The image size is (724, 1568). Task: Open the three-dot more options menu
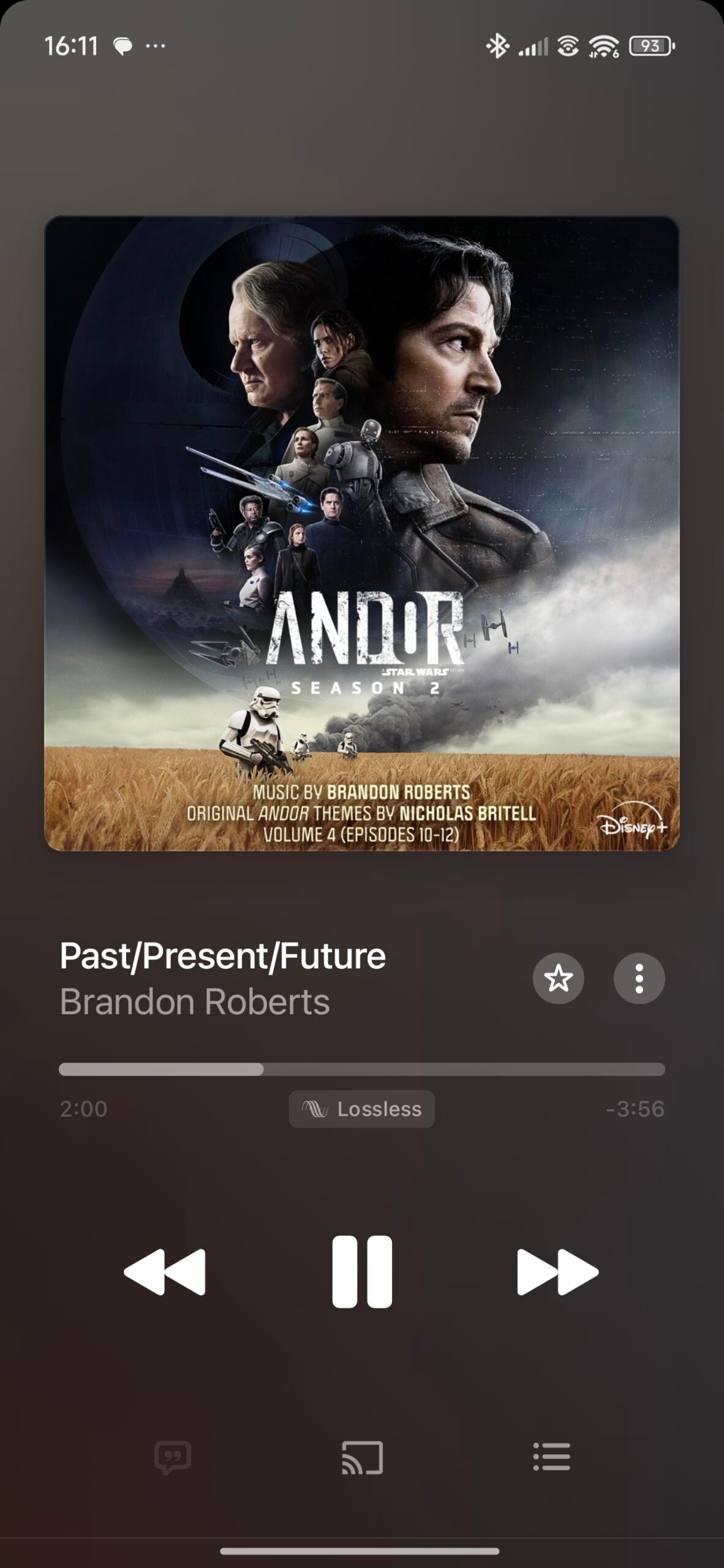(639, 978)
